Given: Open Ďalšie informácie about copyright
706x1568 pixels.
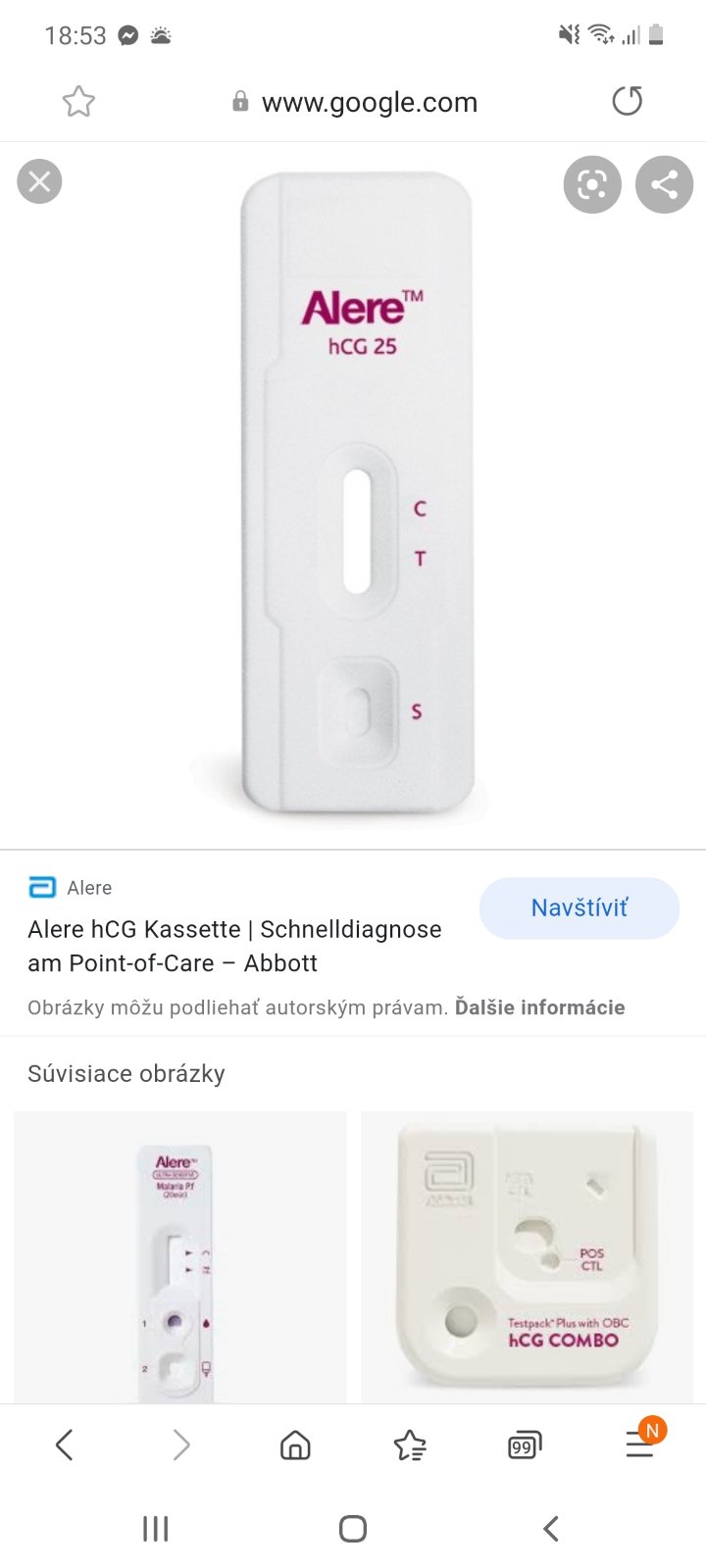Looking at the screenshot, I should coord(539,1007).
